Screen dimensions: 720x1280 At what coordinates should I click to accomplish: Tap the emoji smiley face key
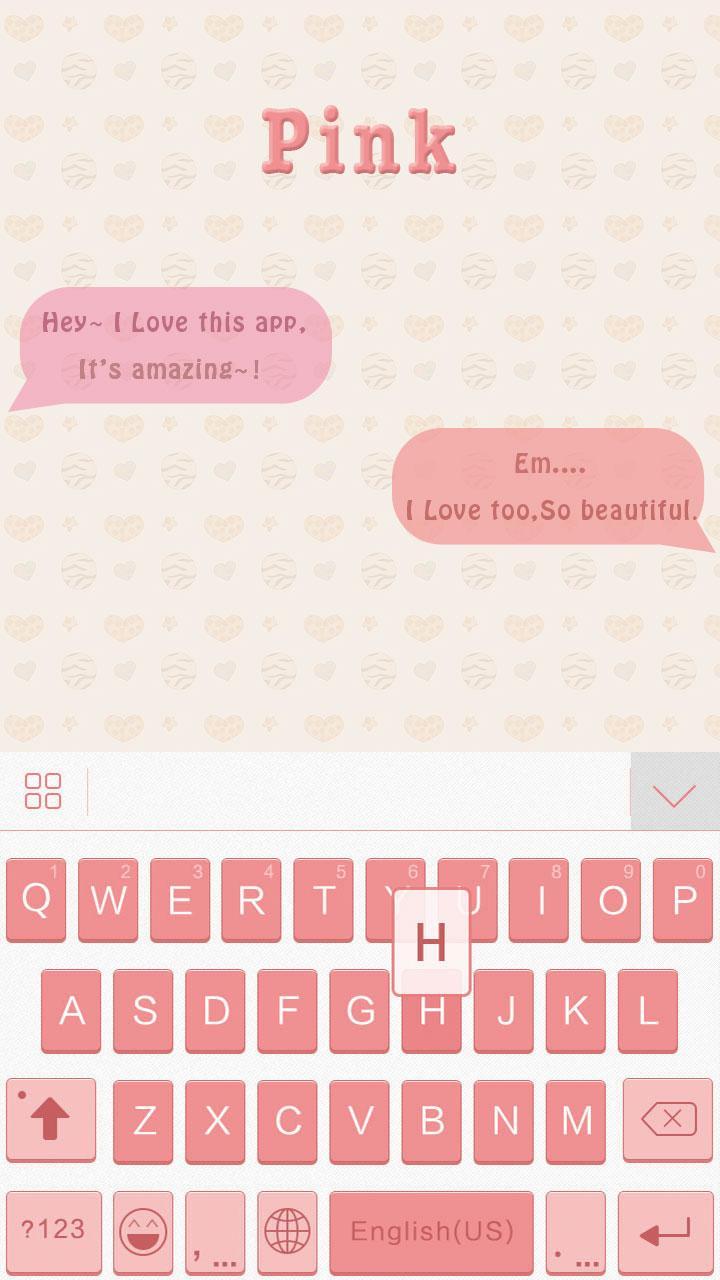coord(142,1230)
